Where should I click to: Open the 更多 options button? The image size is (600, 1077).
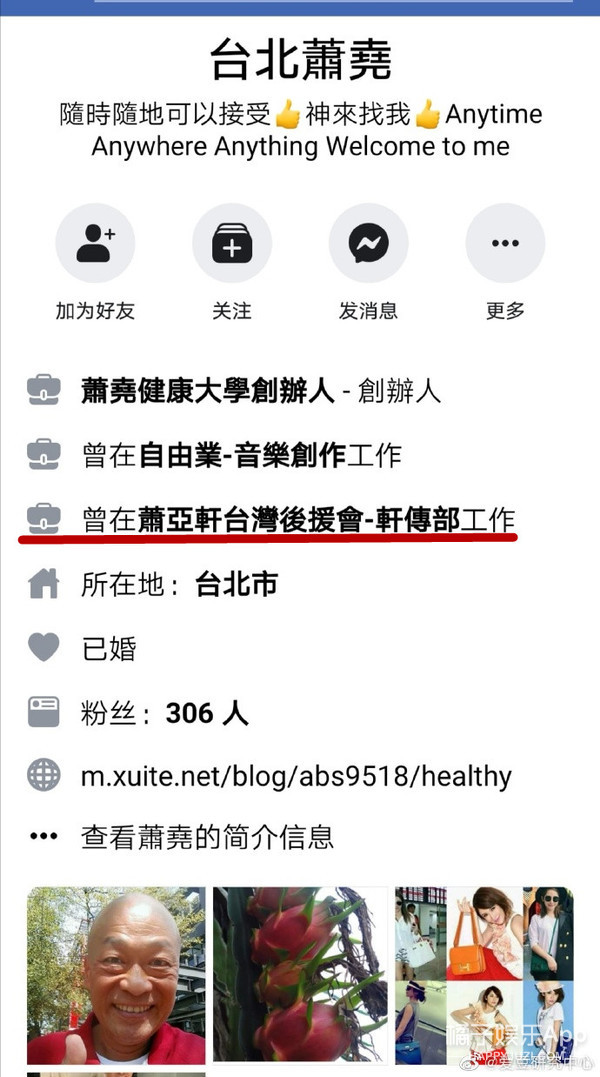pyautogui.click(x=505, y=244)
